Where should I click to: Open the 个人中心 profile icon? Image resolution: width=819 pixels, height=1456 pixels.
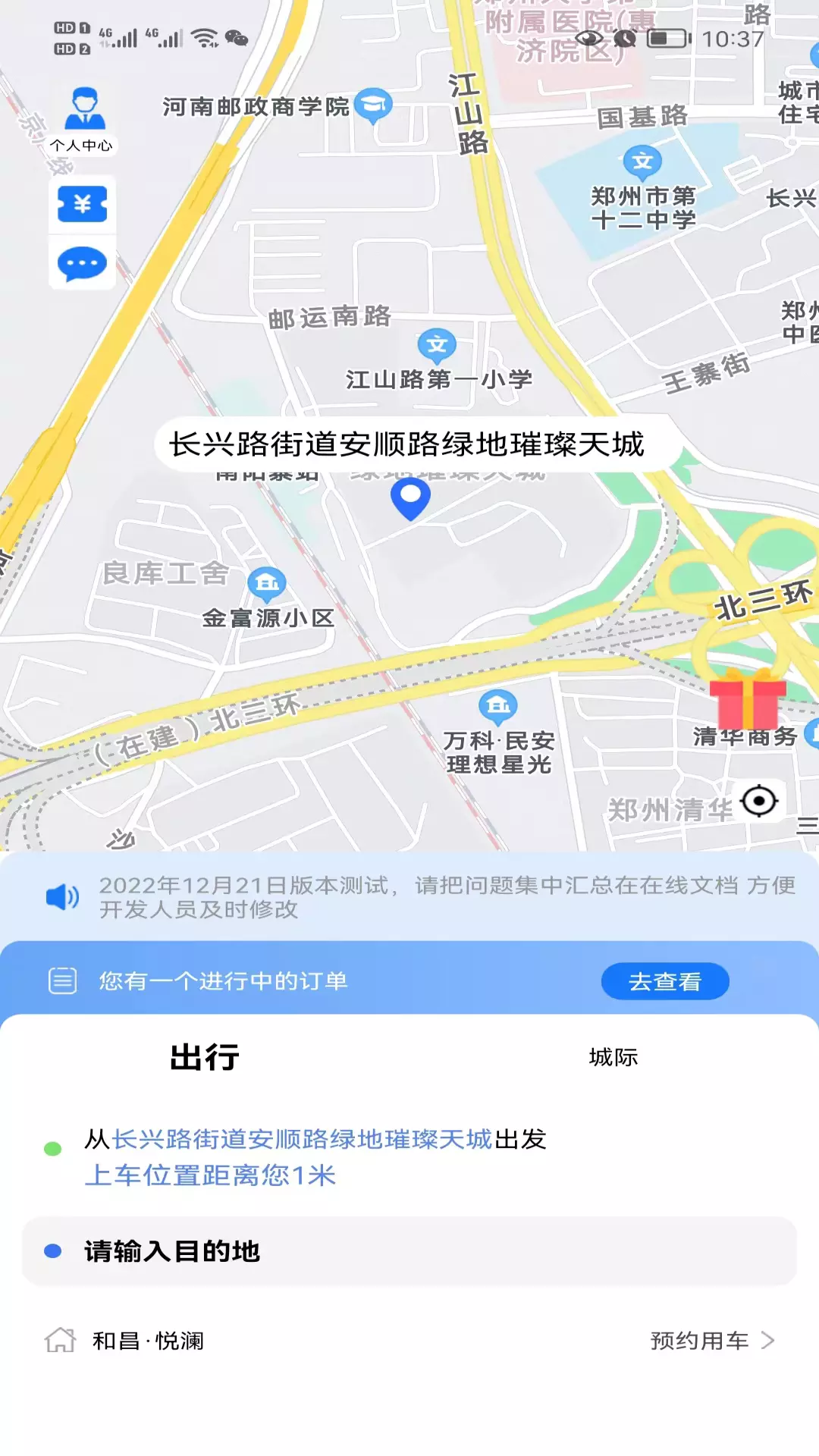[83, 120]
